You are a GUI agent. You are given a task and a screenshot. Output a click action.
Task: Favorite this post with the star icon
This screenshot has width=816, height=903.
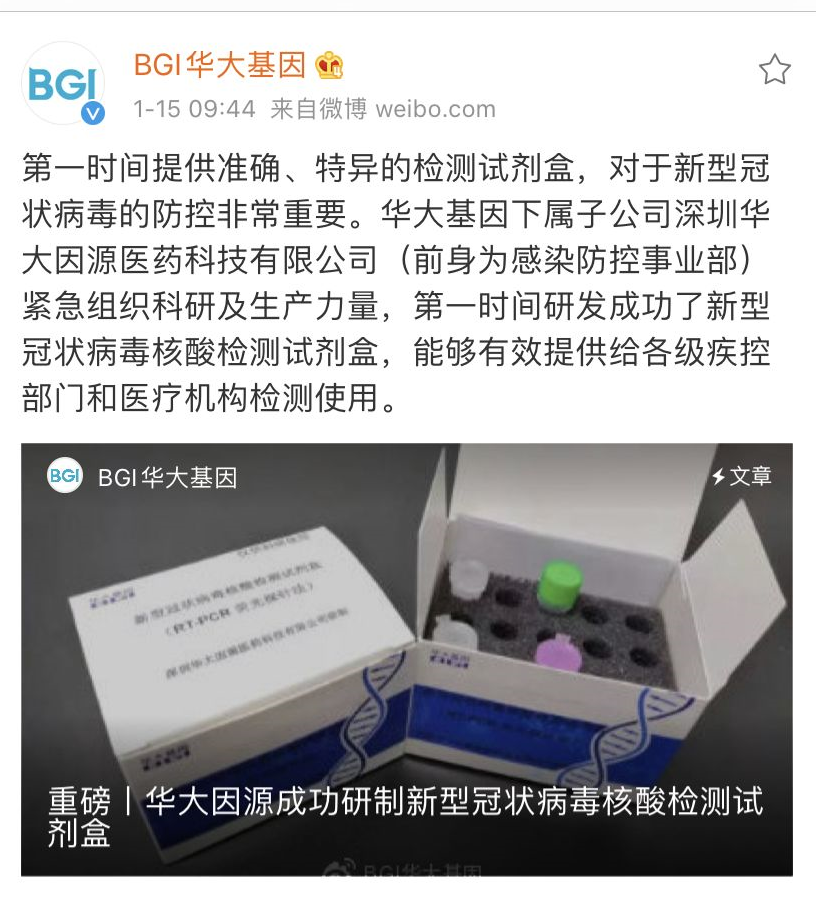pos(774,70)
